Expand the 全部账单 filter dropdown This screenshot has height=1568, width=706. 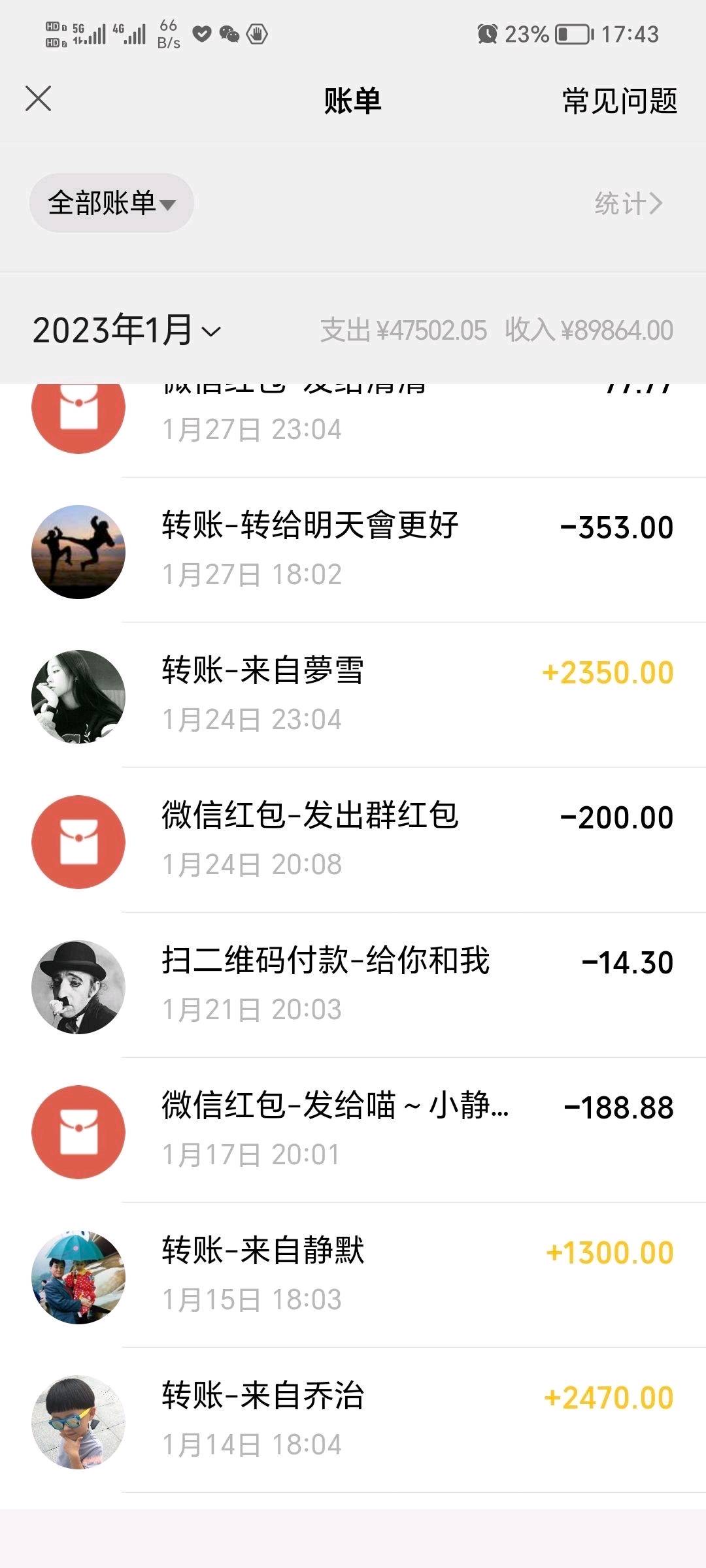[111, 203]
